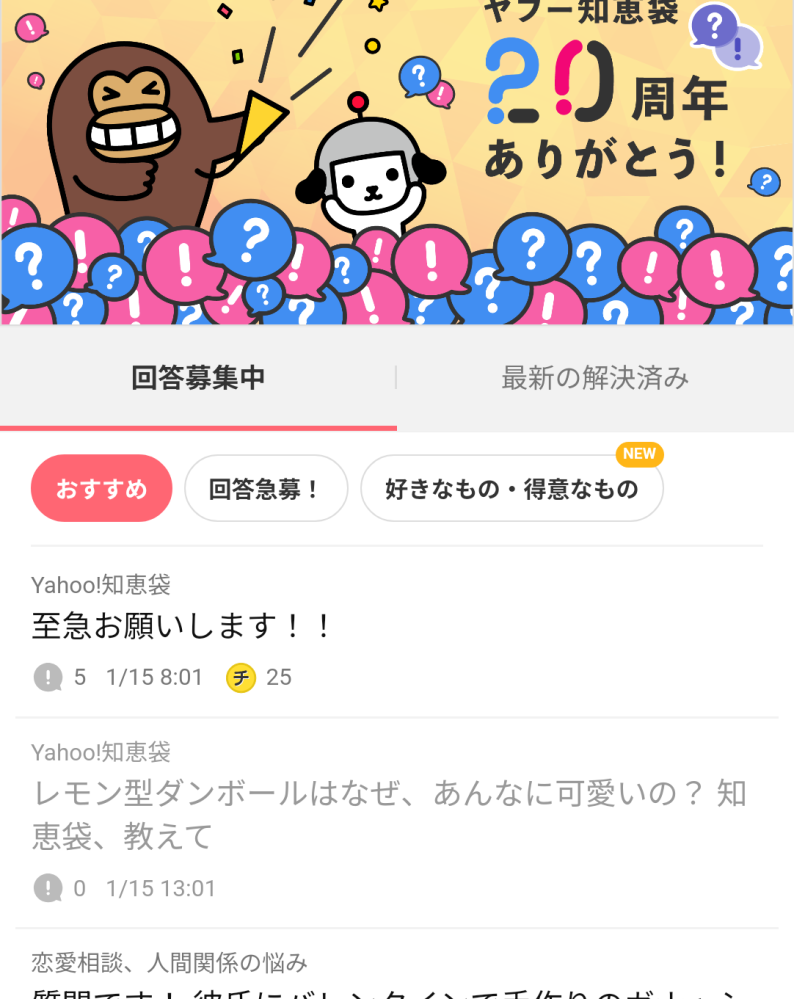Image resolution: width=794 pixels, height=999 pixels.
Task: Select the 回答募集中 tab
Action: 198,378
